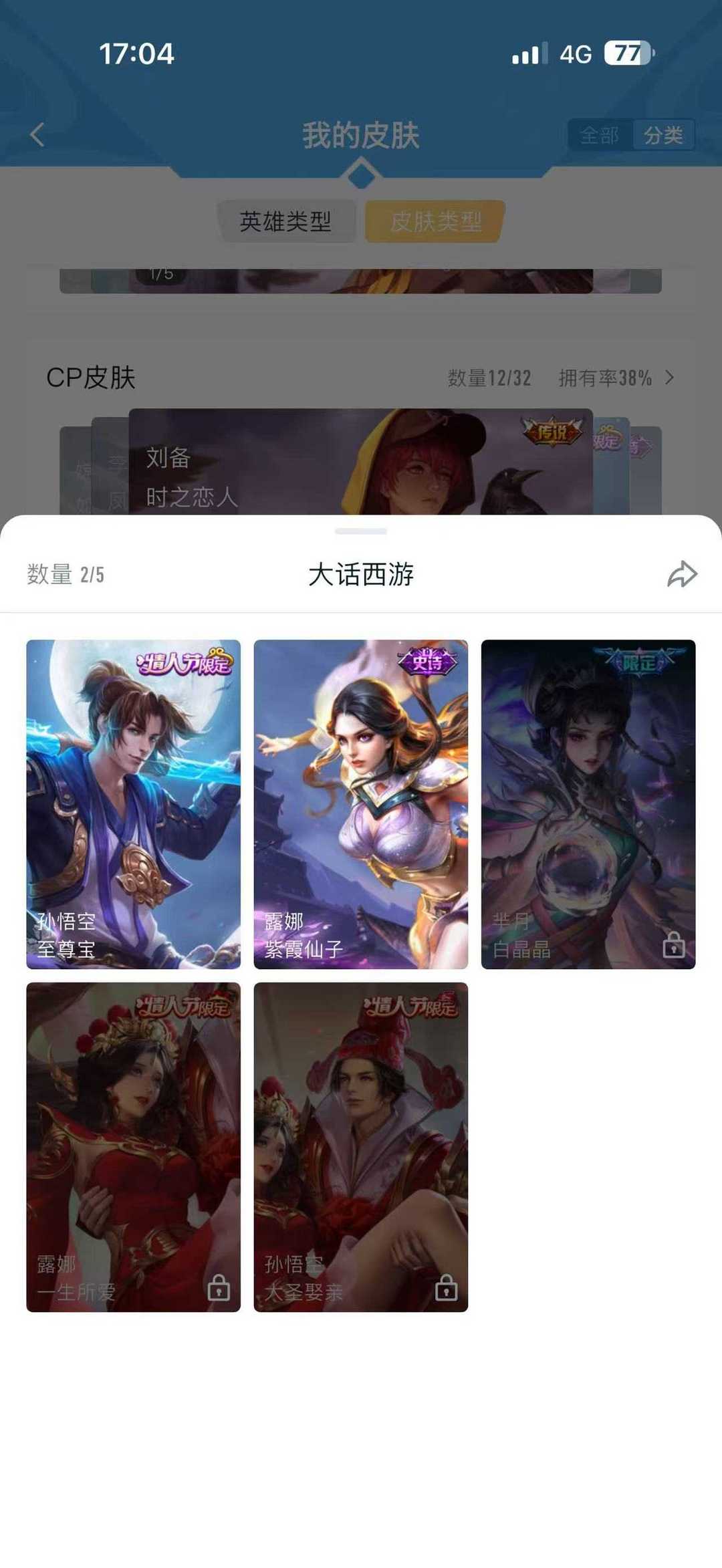Select the 英雄类型 tab
Screen dimensions: 722x1568
click(285, 221)
